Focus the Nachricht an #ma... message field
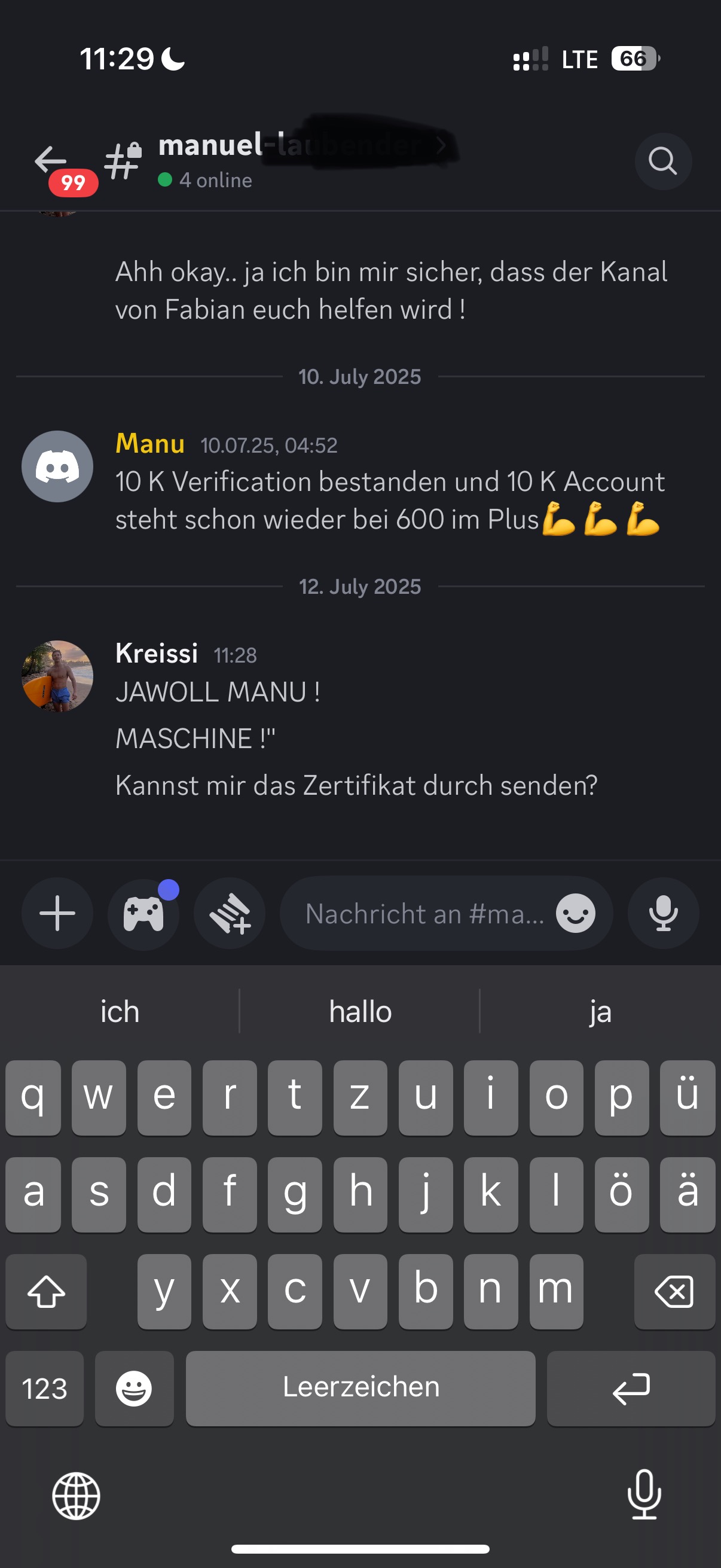The image size is (721, 1568). 424,913
